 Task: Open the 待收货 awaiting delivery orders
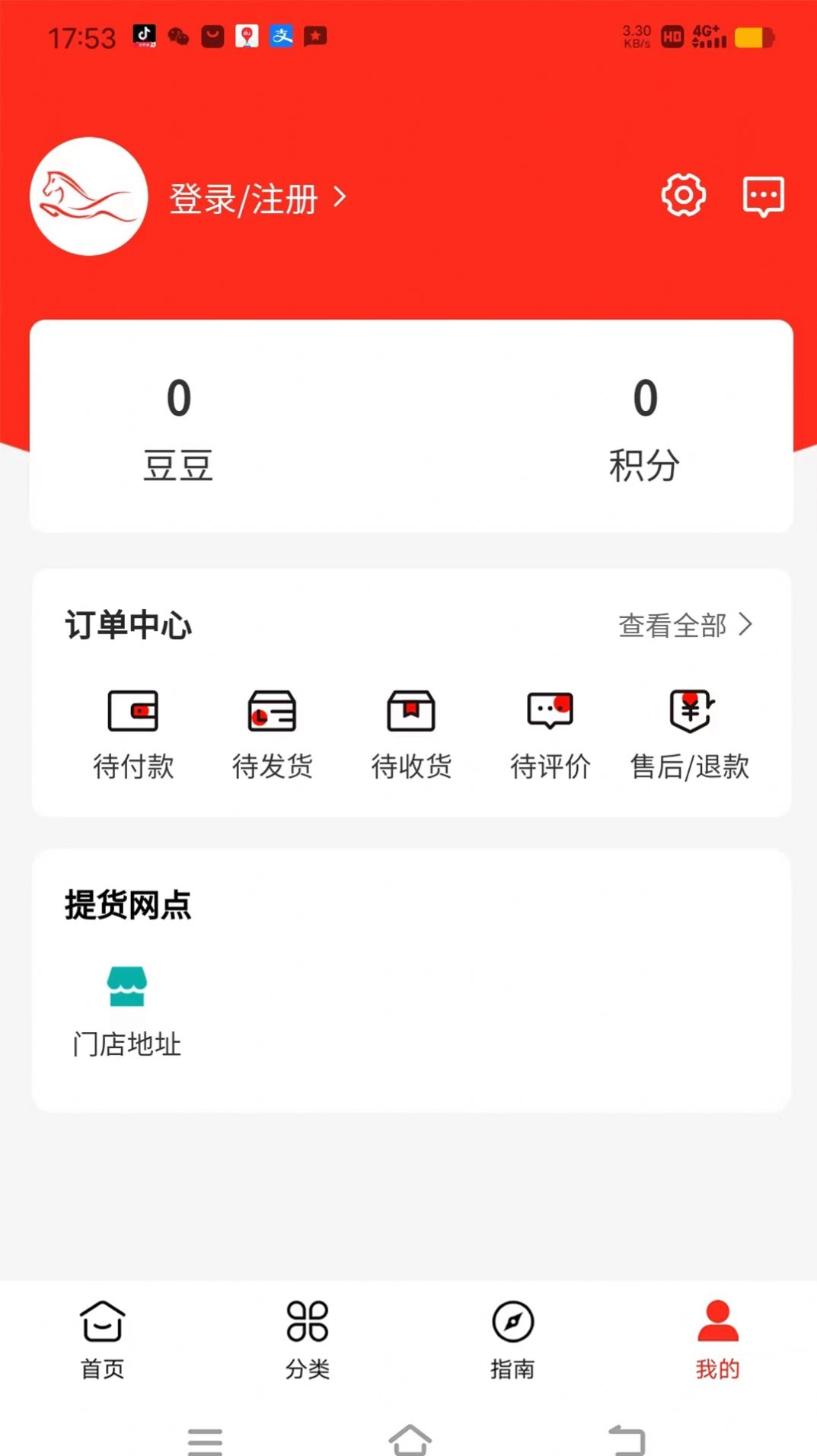tap(411, 733)
